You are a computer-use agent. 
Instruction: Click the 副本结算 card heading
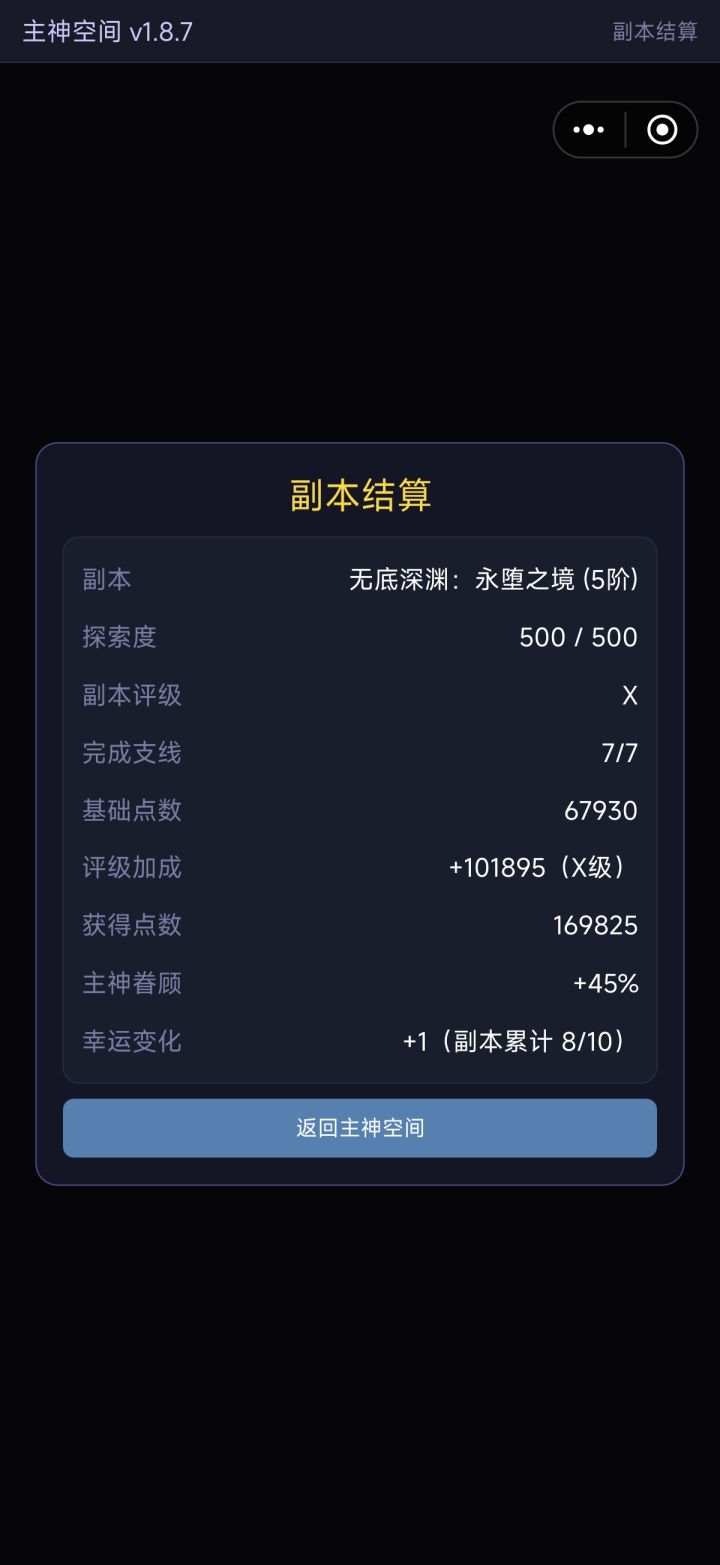click(359, 496)
